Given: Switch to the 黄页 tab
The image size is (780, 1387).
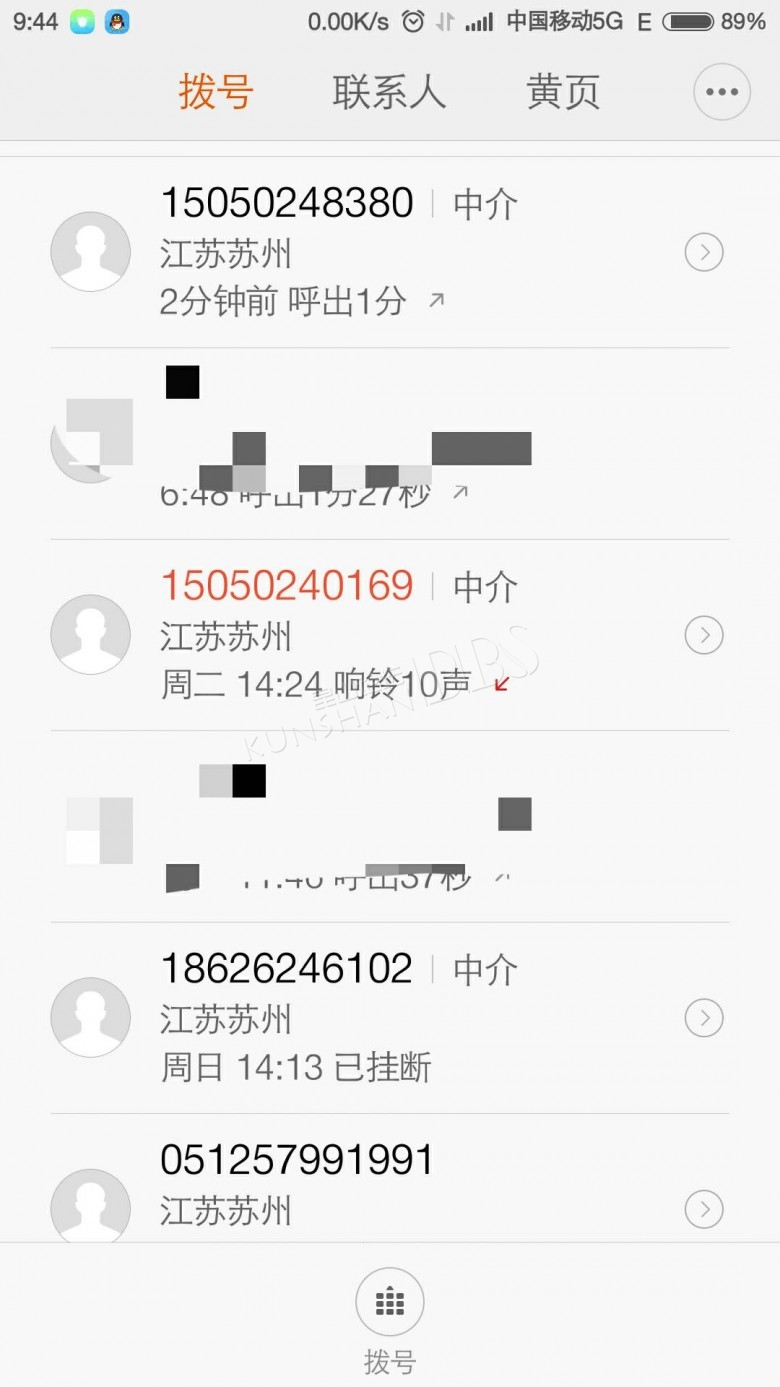Looking at the screenshot, I should click(x=563, y=93).
